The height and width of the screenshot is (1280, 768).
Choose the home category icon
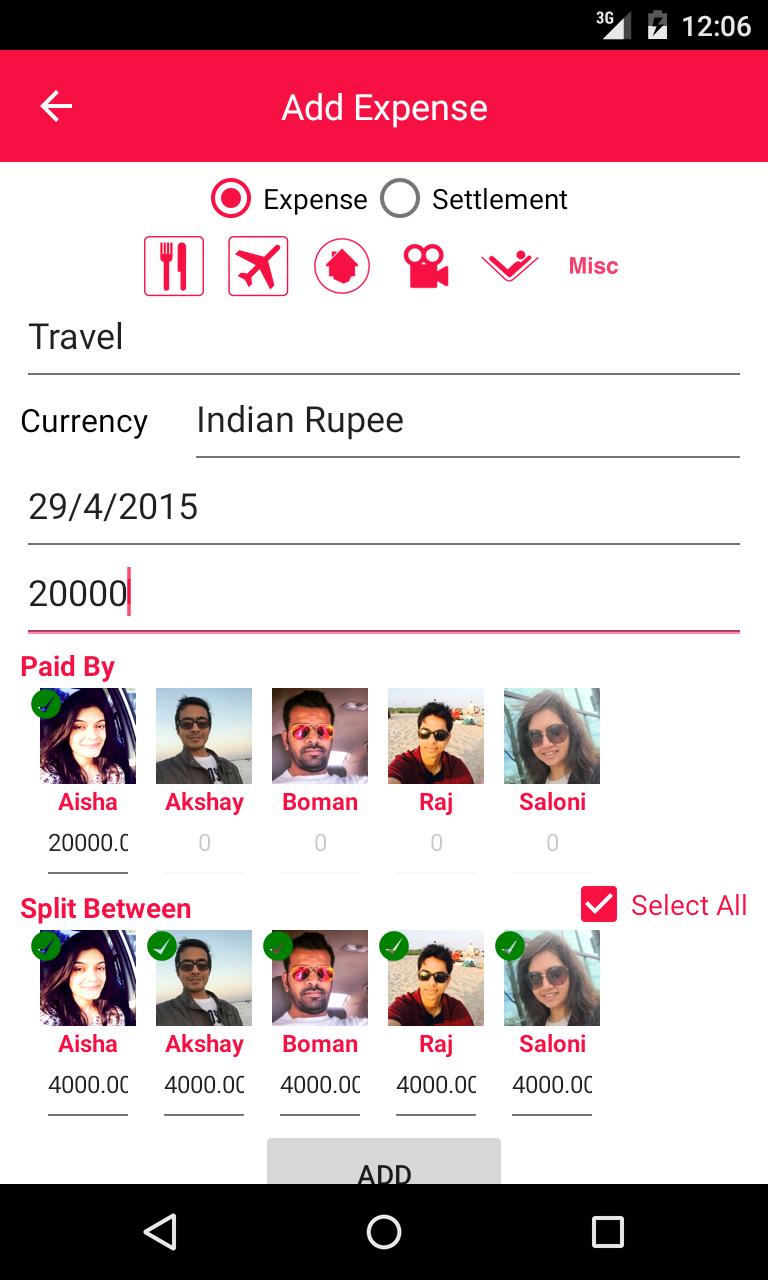click(342, 266)
